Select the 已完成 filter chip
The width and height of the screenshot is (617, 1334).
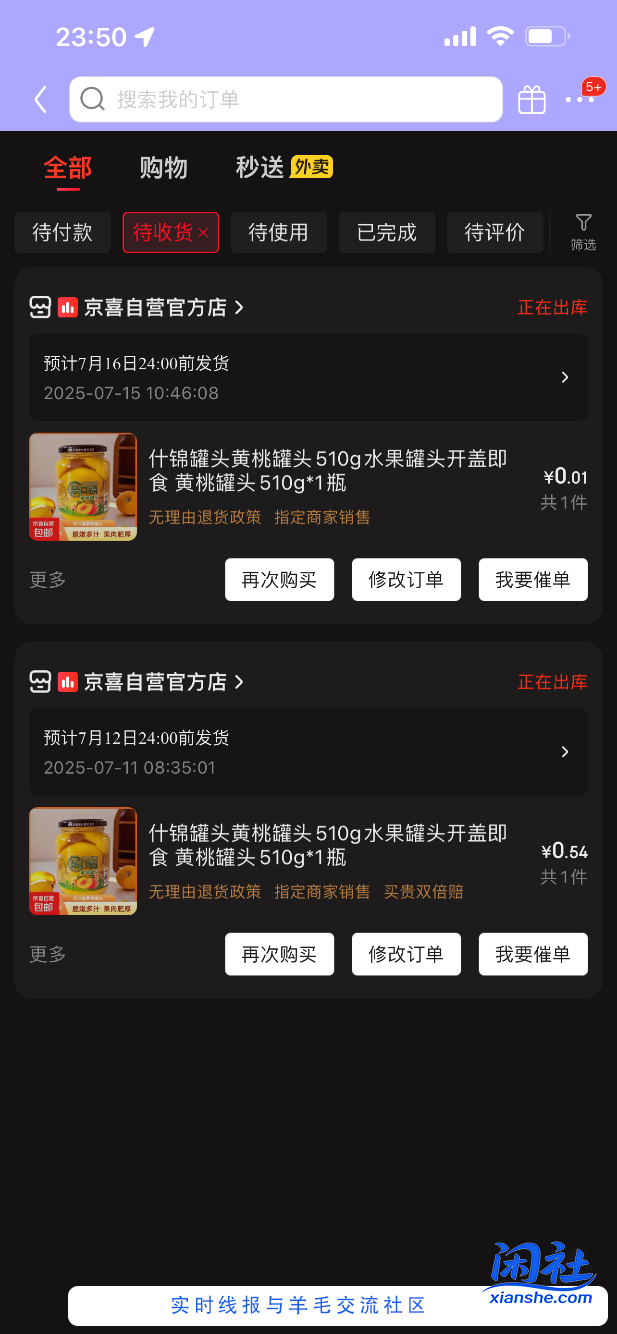386,233
